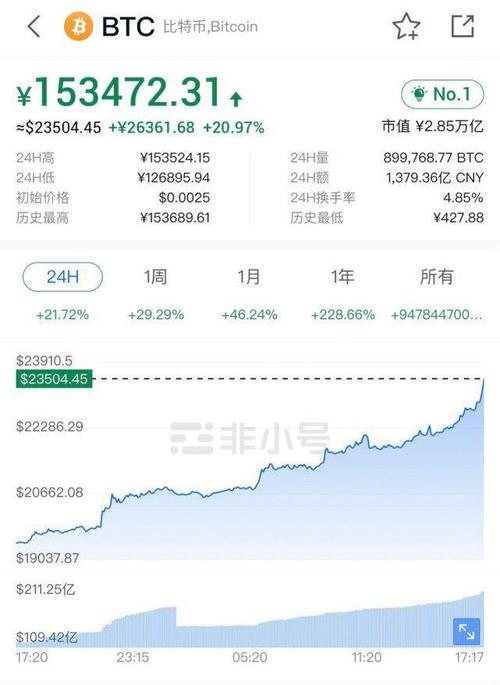Go back using the arrow
500x685 pixels.
tap(34, 26)
